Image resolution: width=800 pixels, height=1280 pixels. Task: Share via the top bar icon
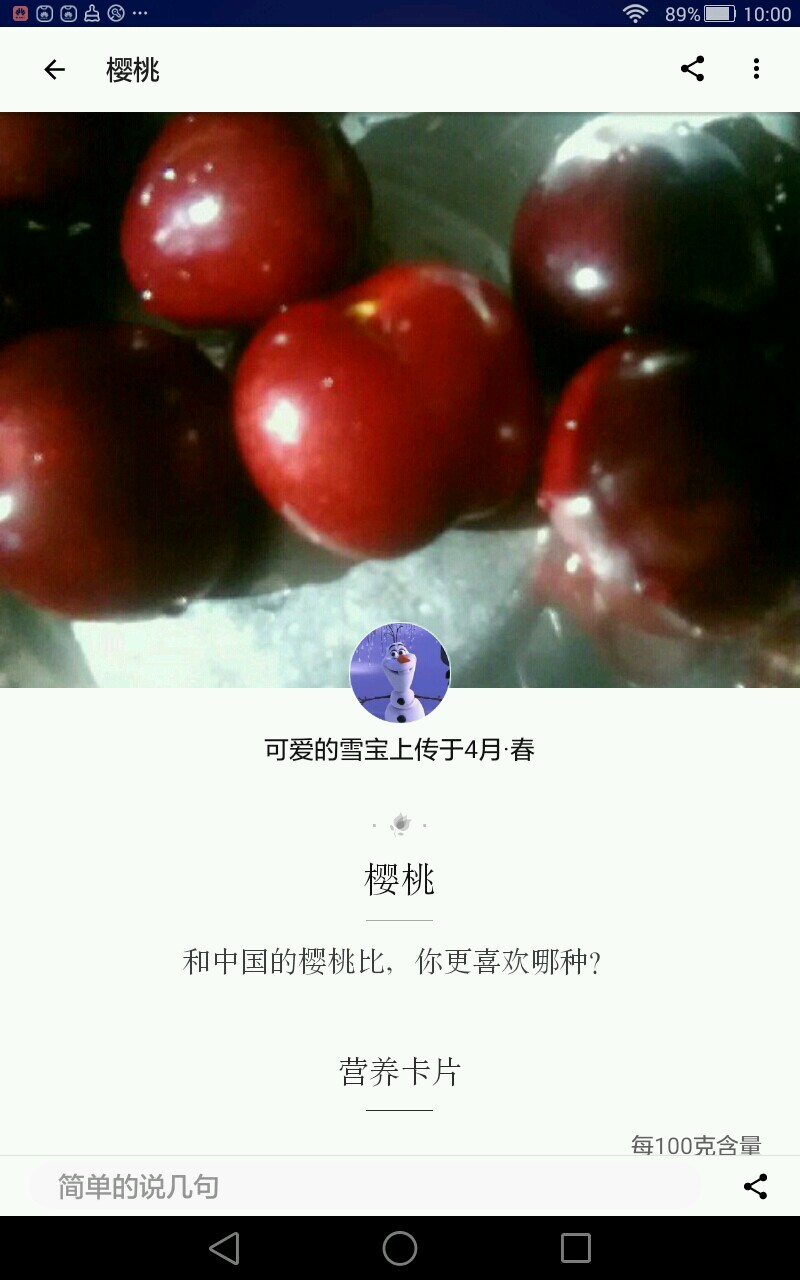(692, 69)
